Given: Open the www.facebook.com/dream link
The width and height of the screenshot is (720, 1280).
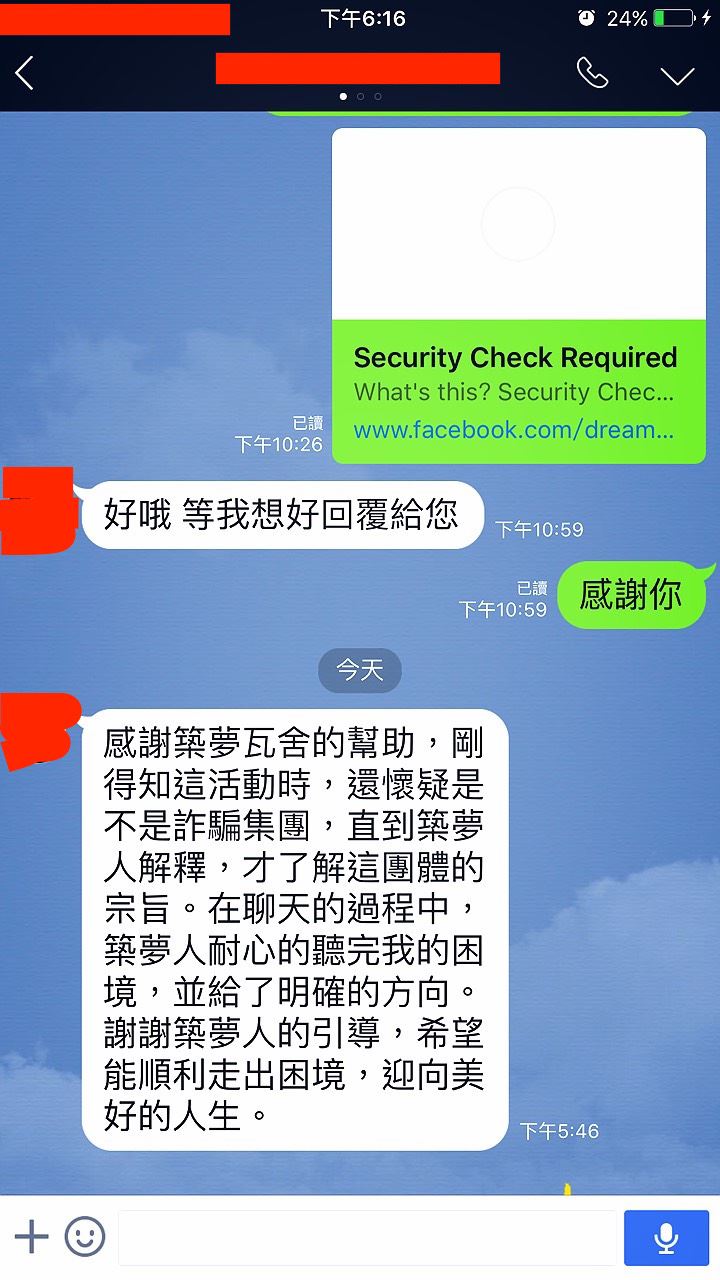Looking at the screenshot, I should [514, 431].
